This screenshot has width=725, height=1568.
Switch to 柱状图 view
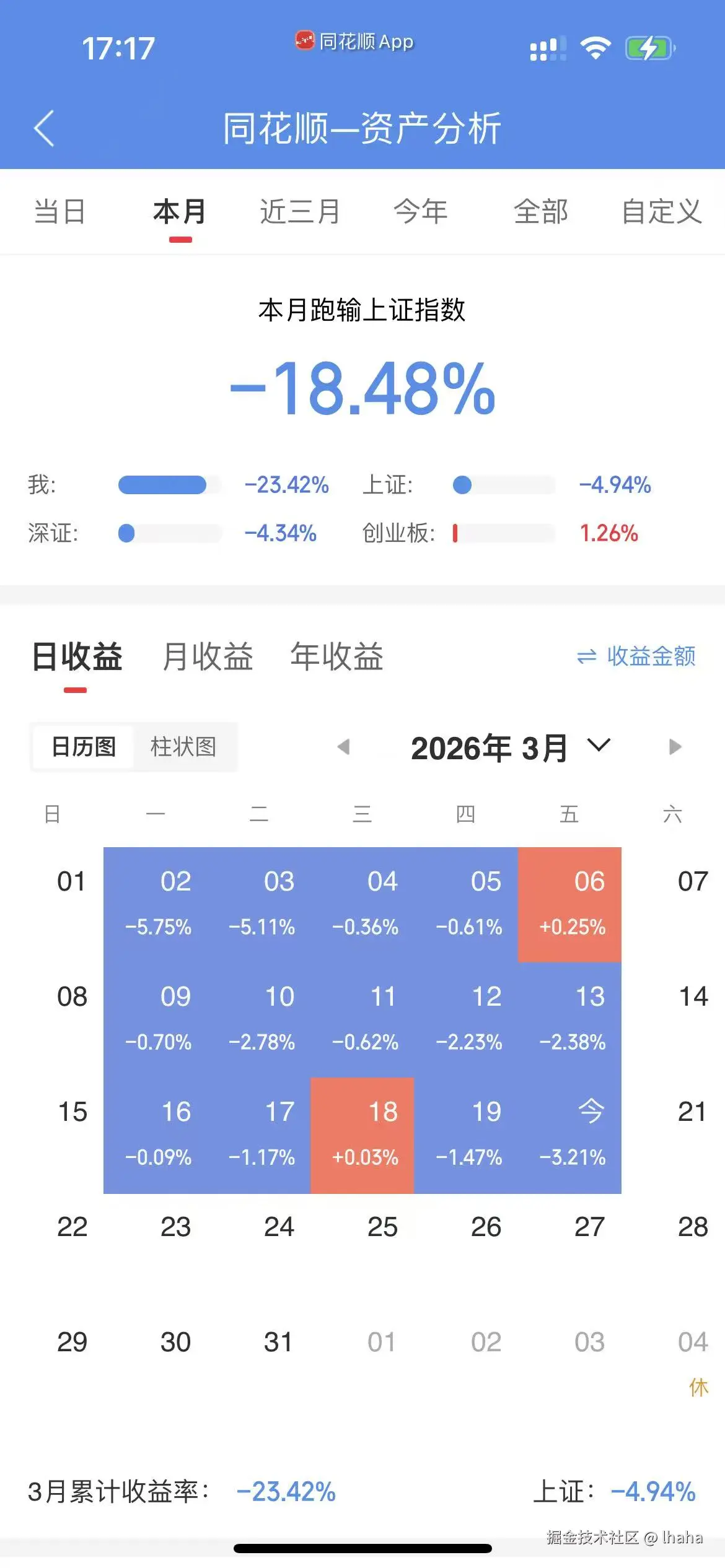[x=185, y=747]
